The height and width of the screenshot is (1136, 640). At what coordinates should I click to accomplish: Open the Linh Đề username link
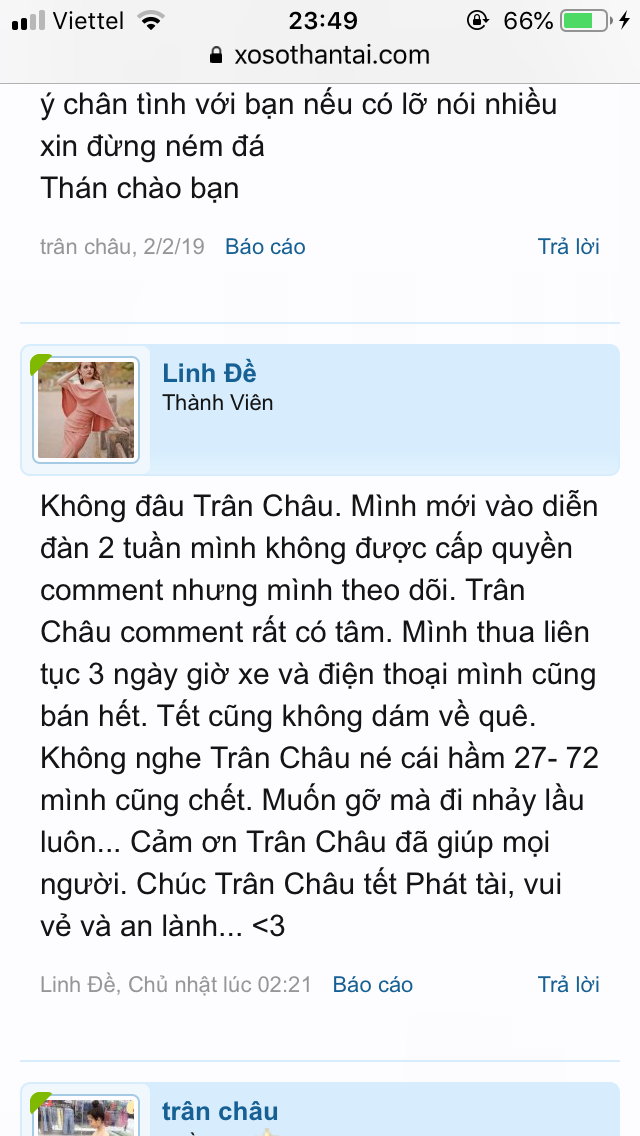click(209, 372)
